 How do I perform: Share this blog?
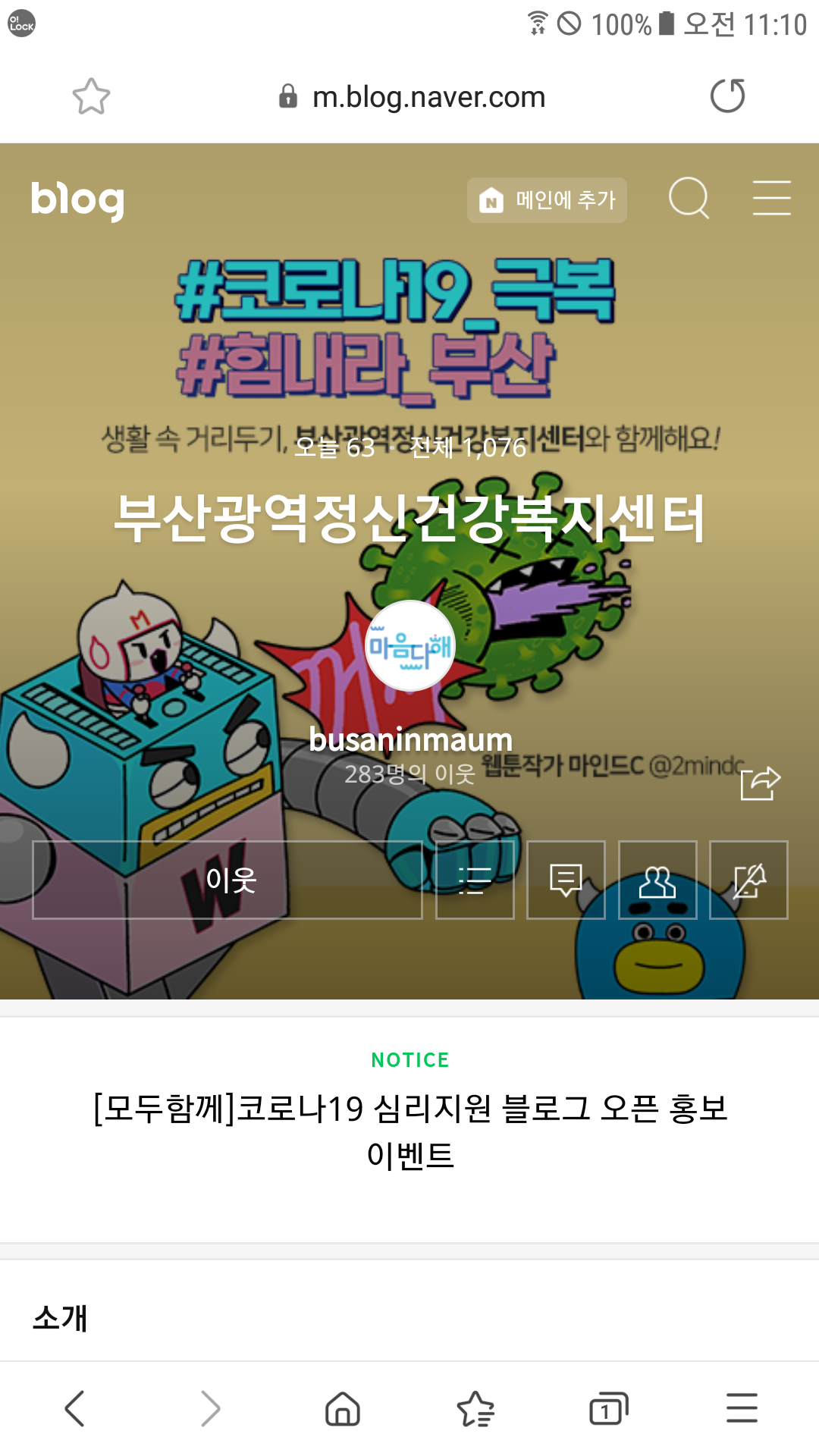pos(760,783)
